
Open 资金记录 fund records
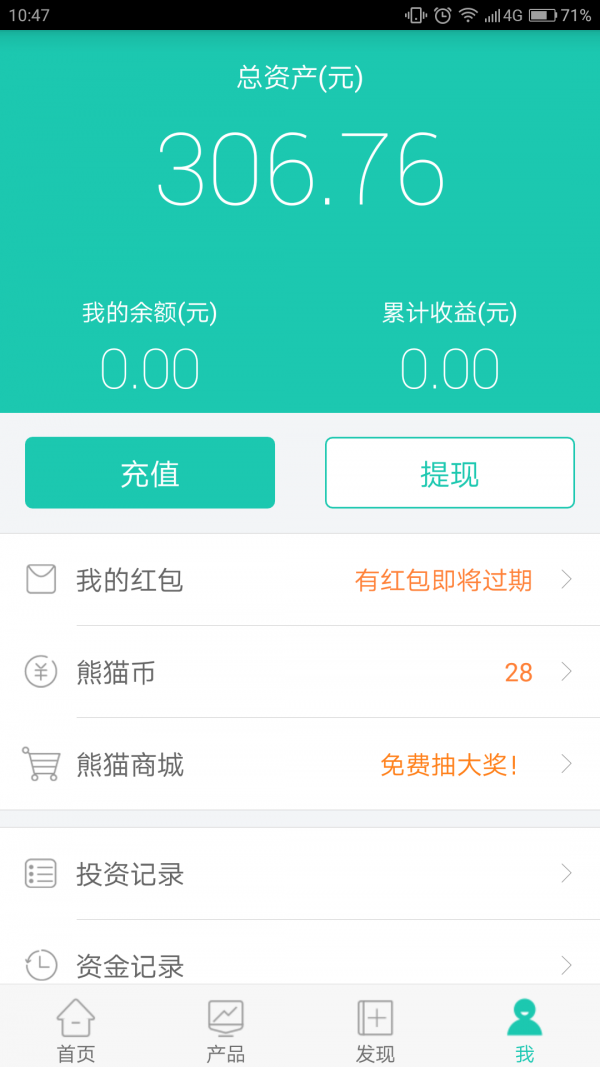tap(300, 964)
